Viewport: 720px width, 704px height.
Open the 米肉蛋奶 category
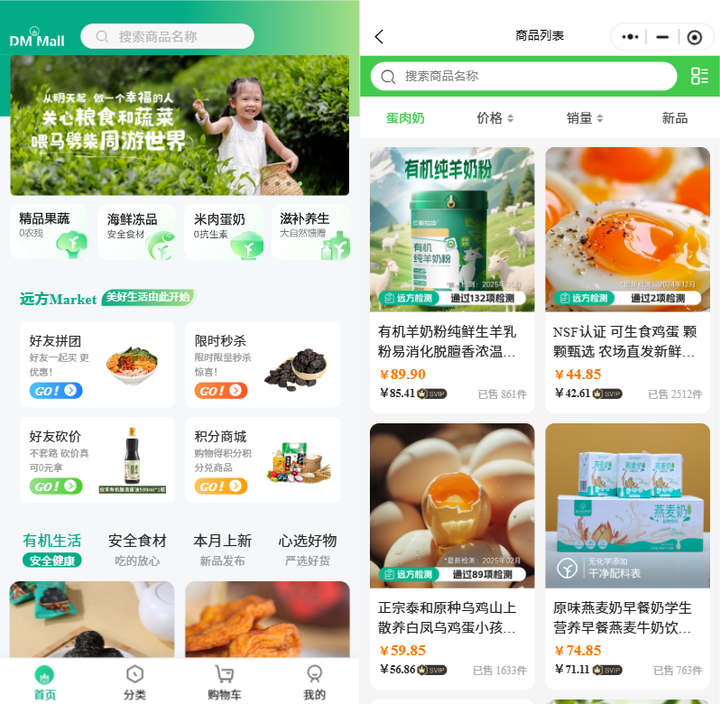pyautogui.click(x=224, y=232)
